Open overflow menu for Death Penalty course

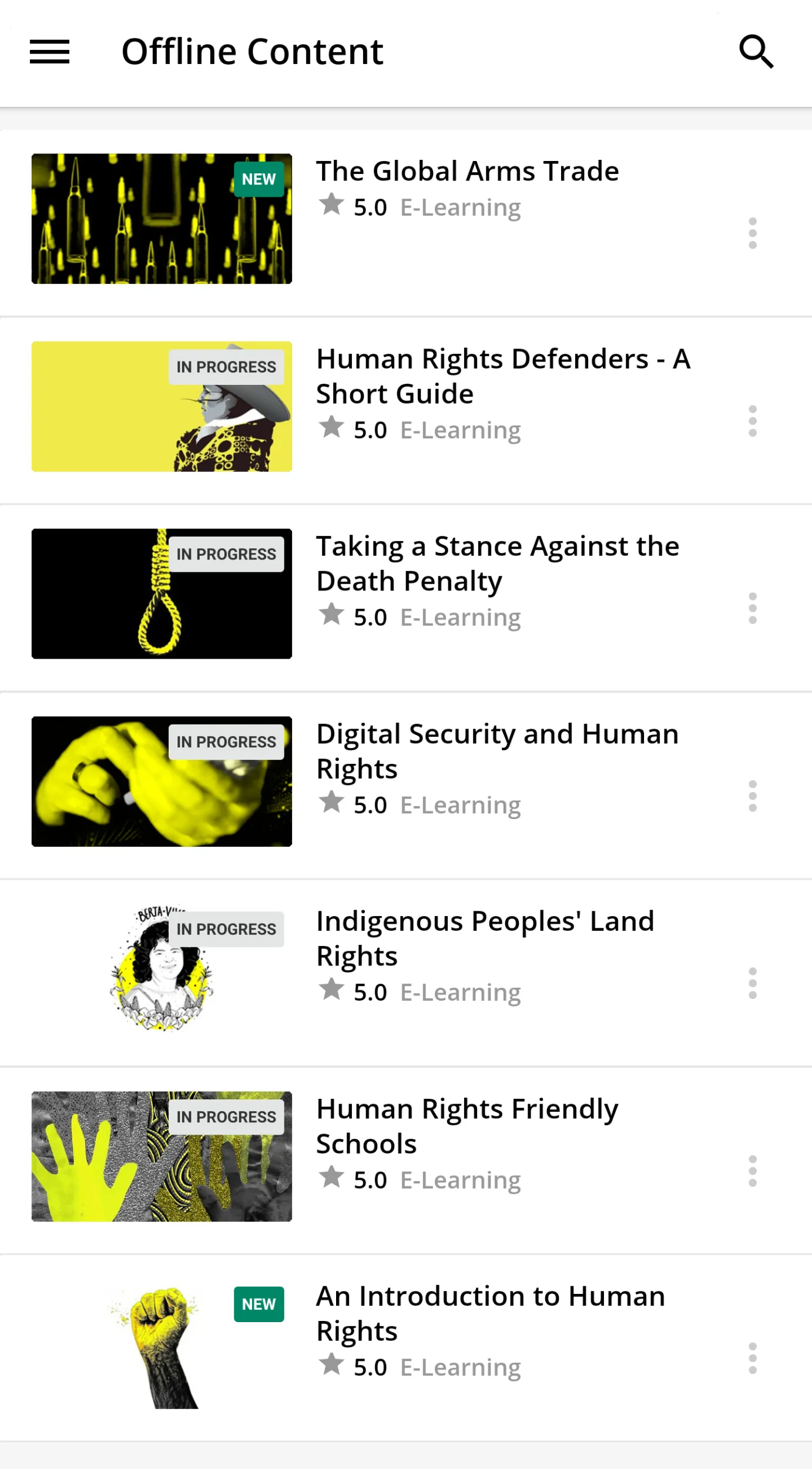click(x=752, y=608)
